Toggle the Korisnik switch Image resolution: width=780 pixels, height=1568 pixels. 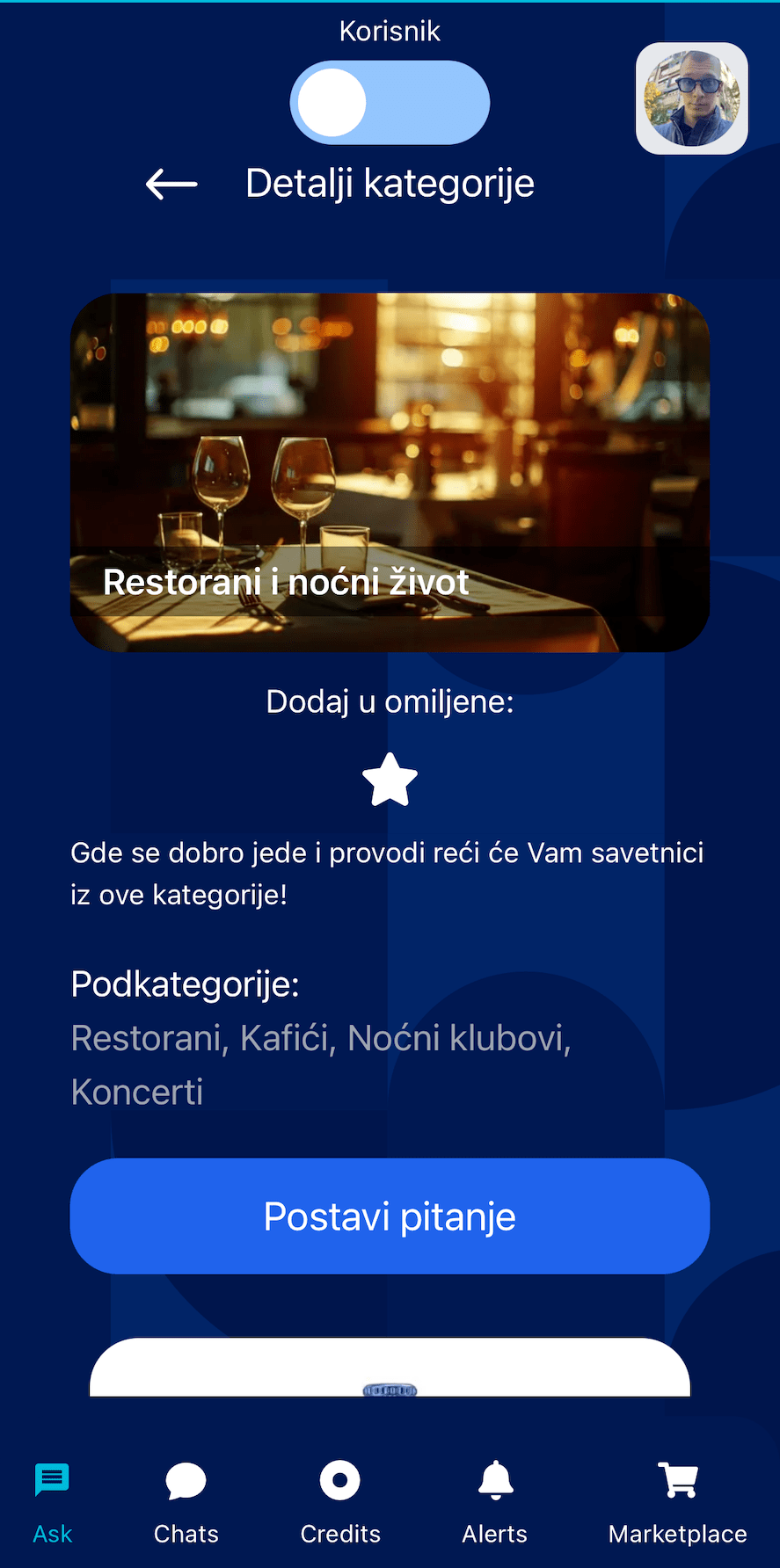[x=390, y=103]
